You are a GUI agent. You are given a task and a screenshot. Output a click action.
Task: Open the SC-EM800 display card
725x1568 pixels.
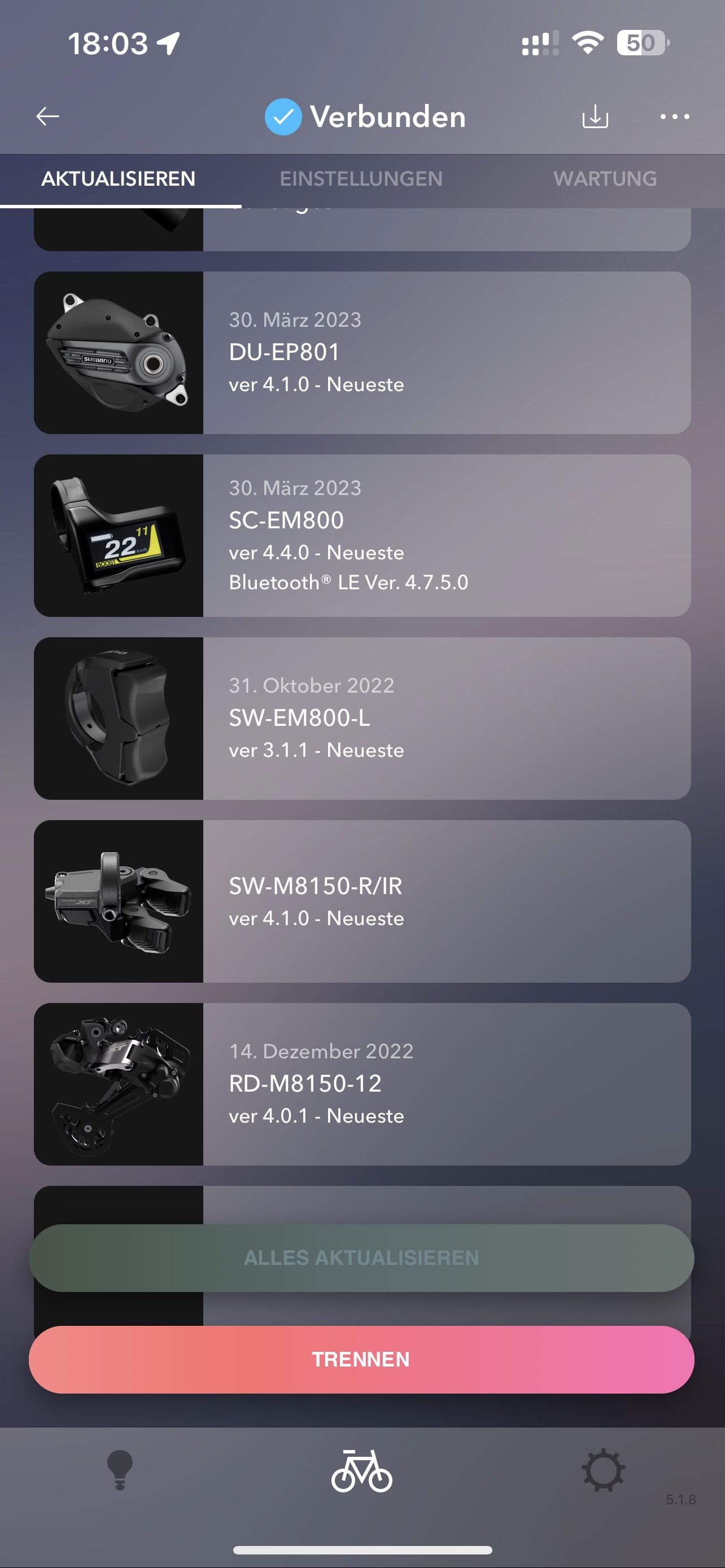(x=362, y=535)
